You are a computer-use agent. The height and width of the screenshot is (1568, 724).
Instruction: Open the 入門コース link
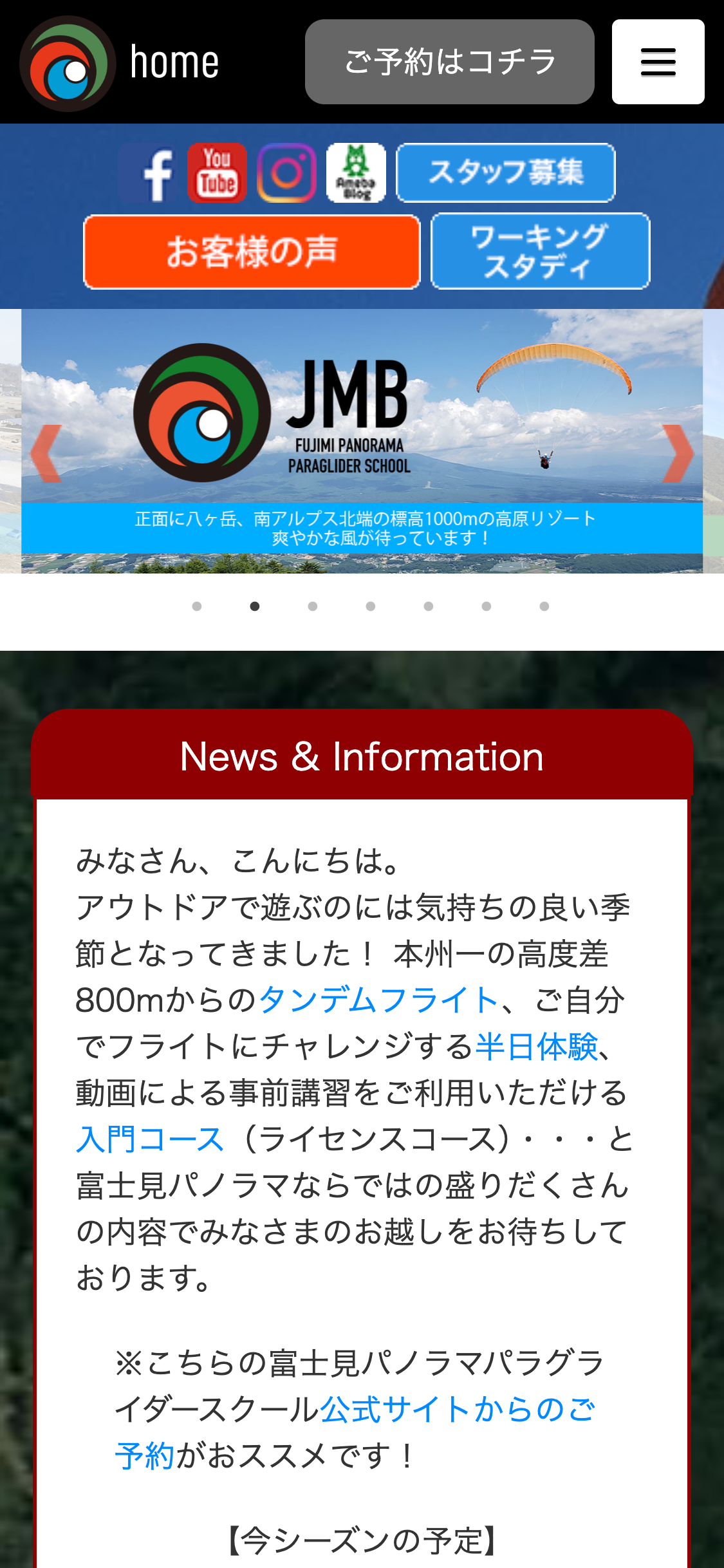point(150,1139)
